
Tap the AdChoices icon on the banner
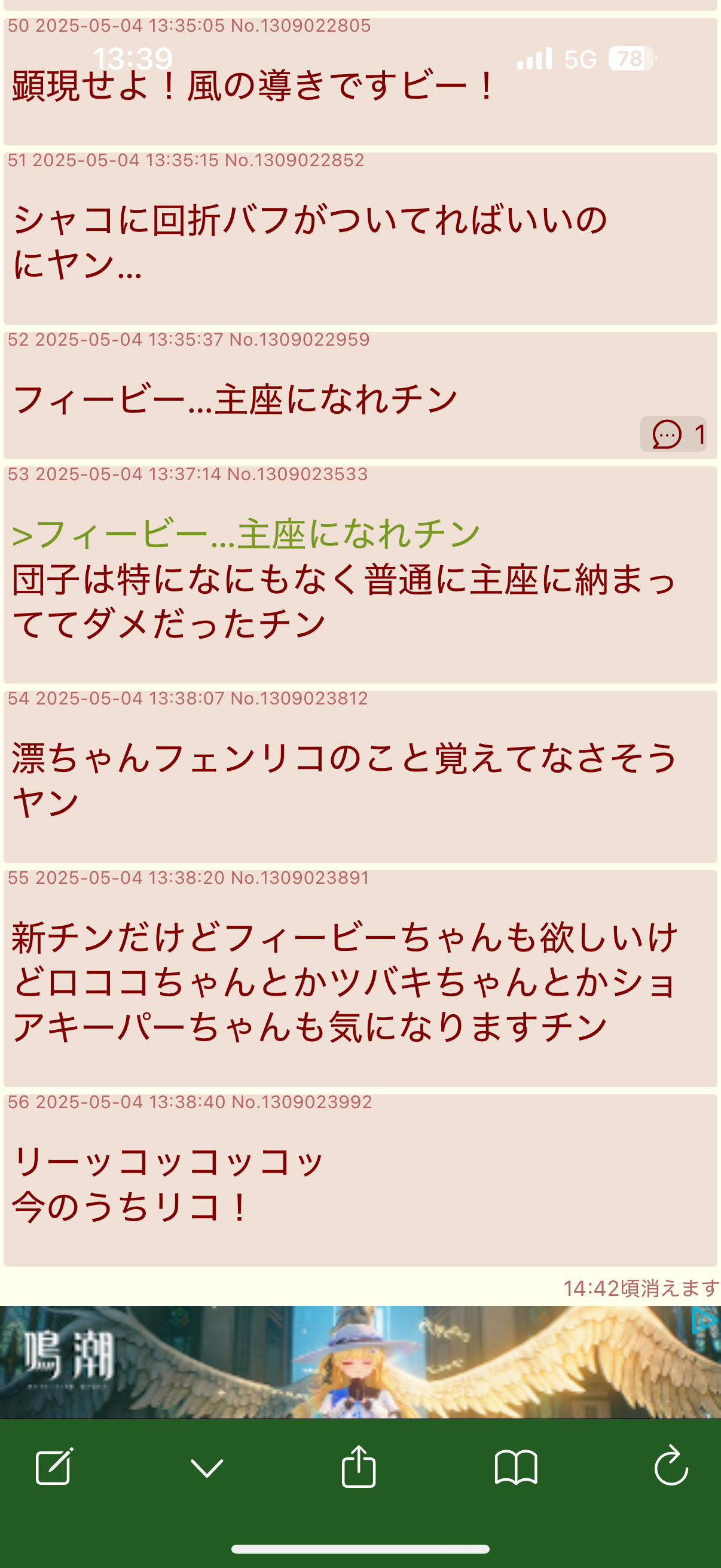[705, 1322]
